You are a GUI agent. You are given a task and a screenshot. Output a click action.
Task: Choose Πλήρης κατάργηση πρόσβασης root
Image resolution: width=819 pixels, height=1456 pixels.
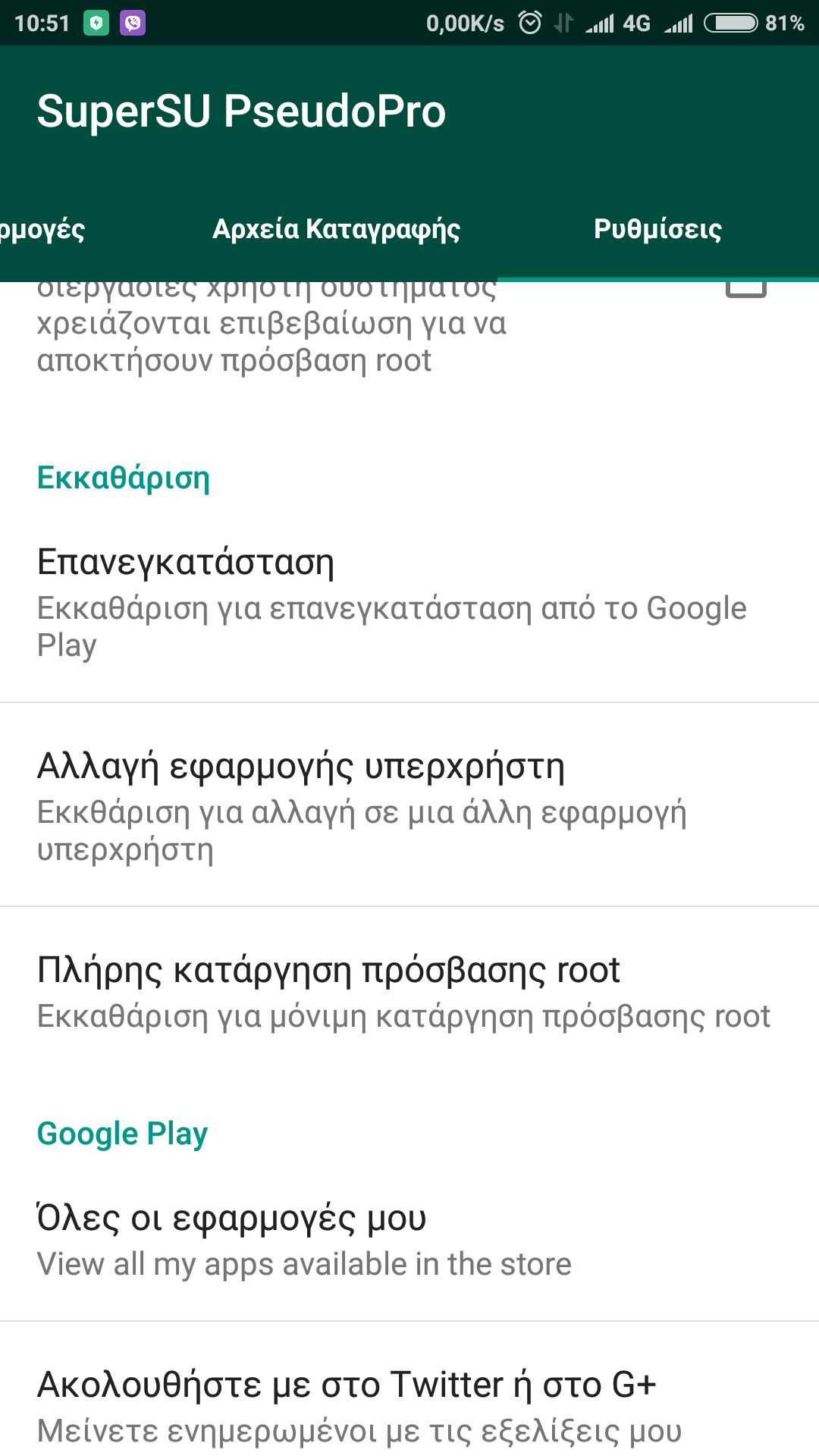point(409,991)
